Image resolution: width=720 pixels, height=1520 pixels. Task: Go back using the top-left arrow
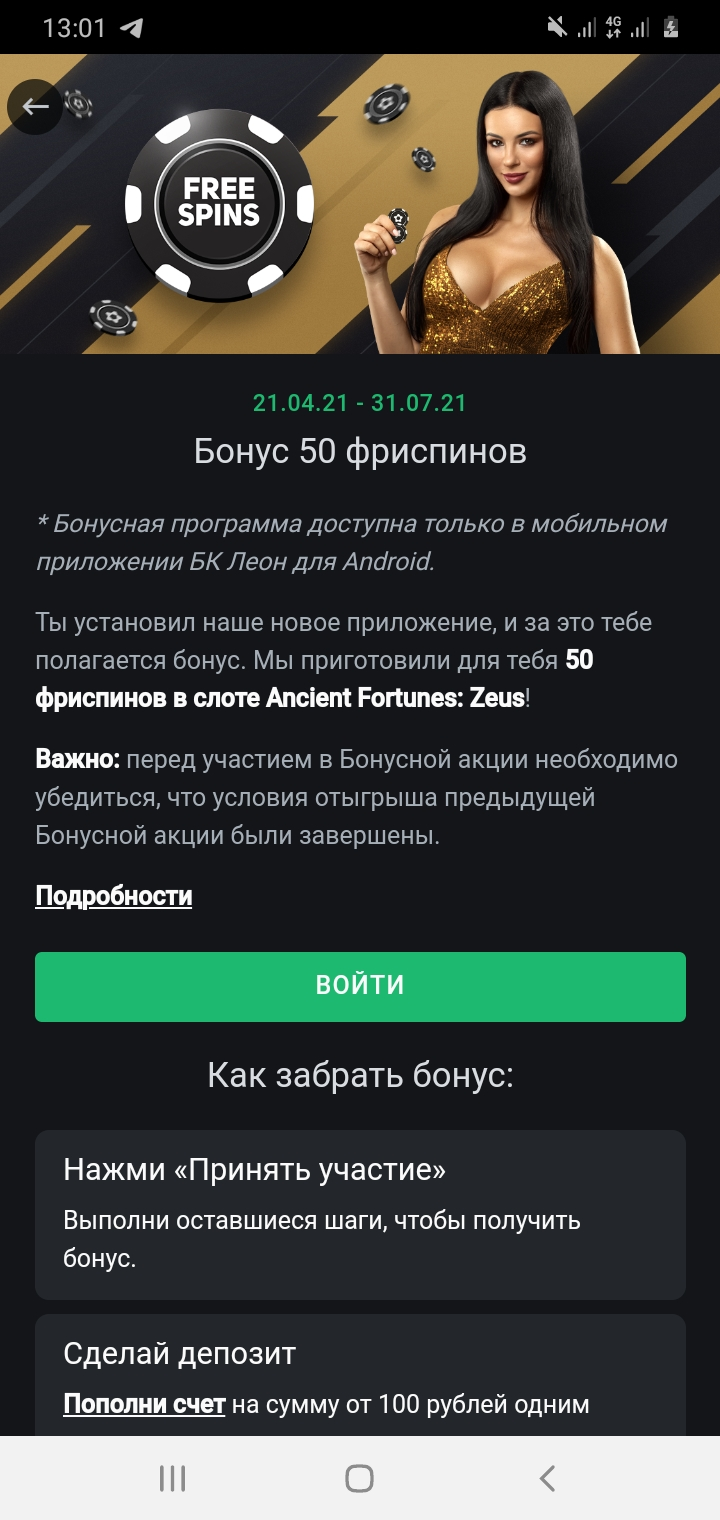click(x=35, y=106)
